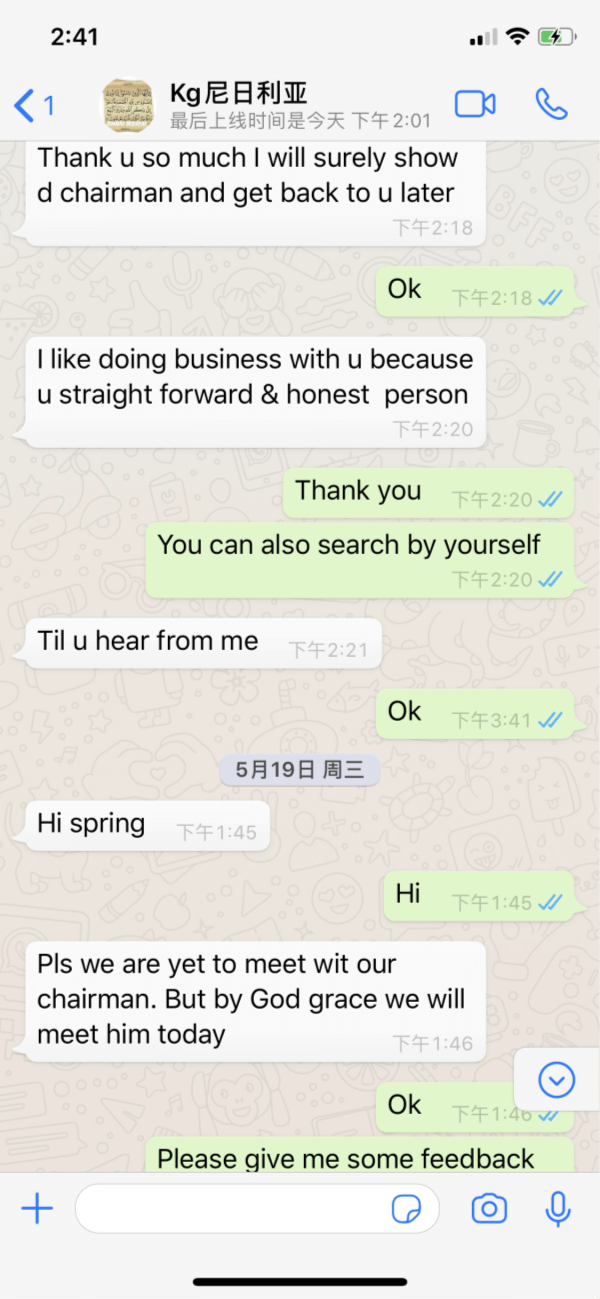Focus the message text field
Screen dimensions: 600x1299
(x=230, y=1209)
